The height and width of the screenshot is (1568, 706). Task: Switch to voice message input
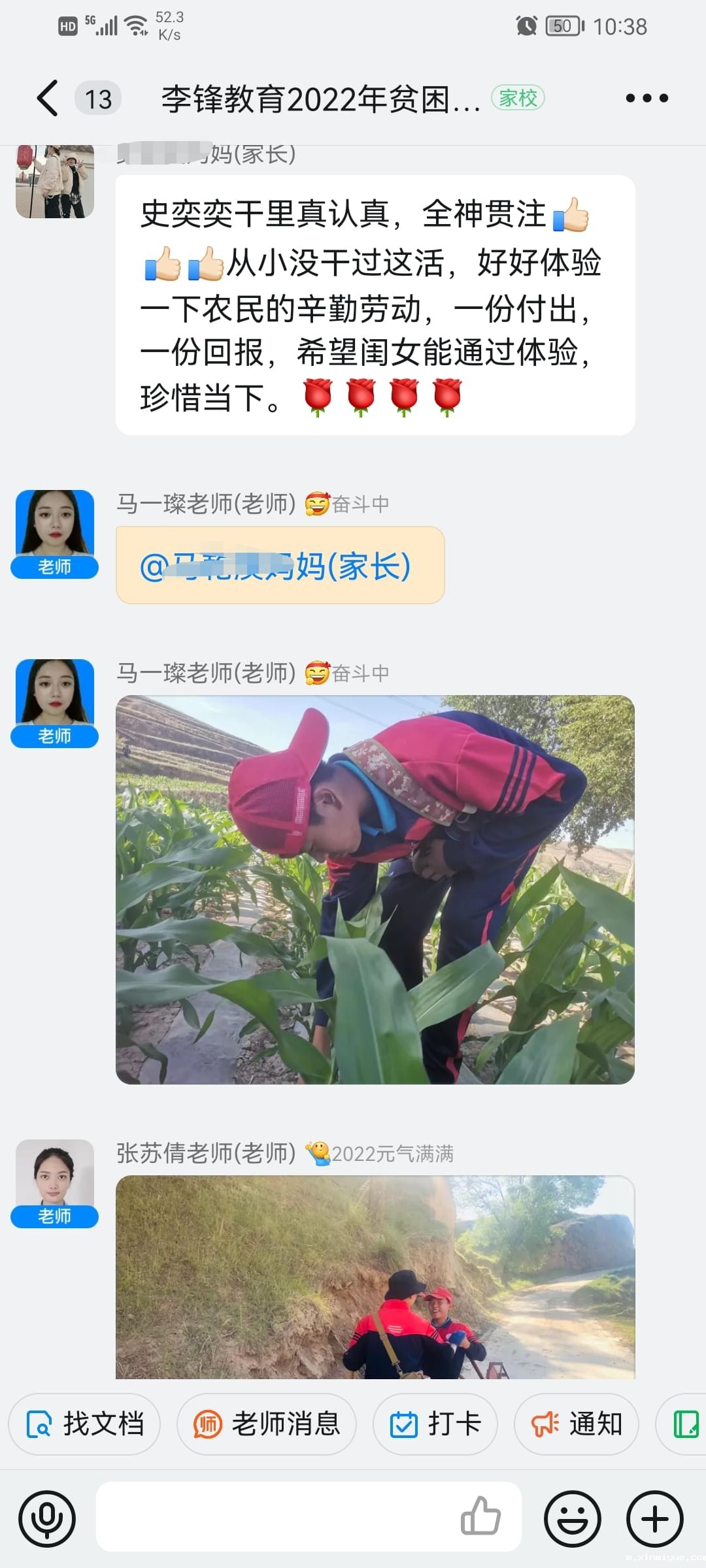[x=47, y=1519]
